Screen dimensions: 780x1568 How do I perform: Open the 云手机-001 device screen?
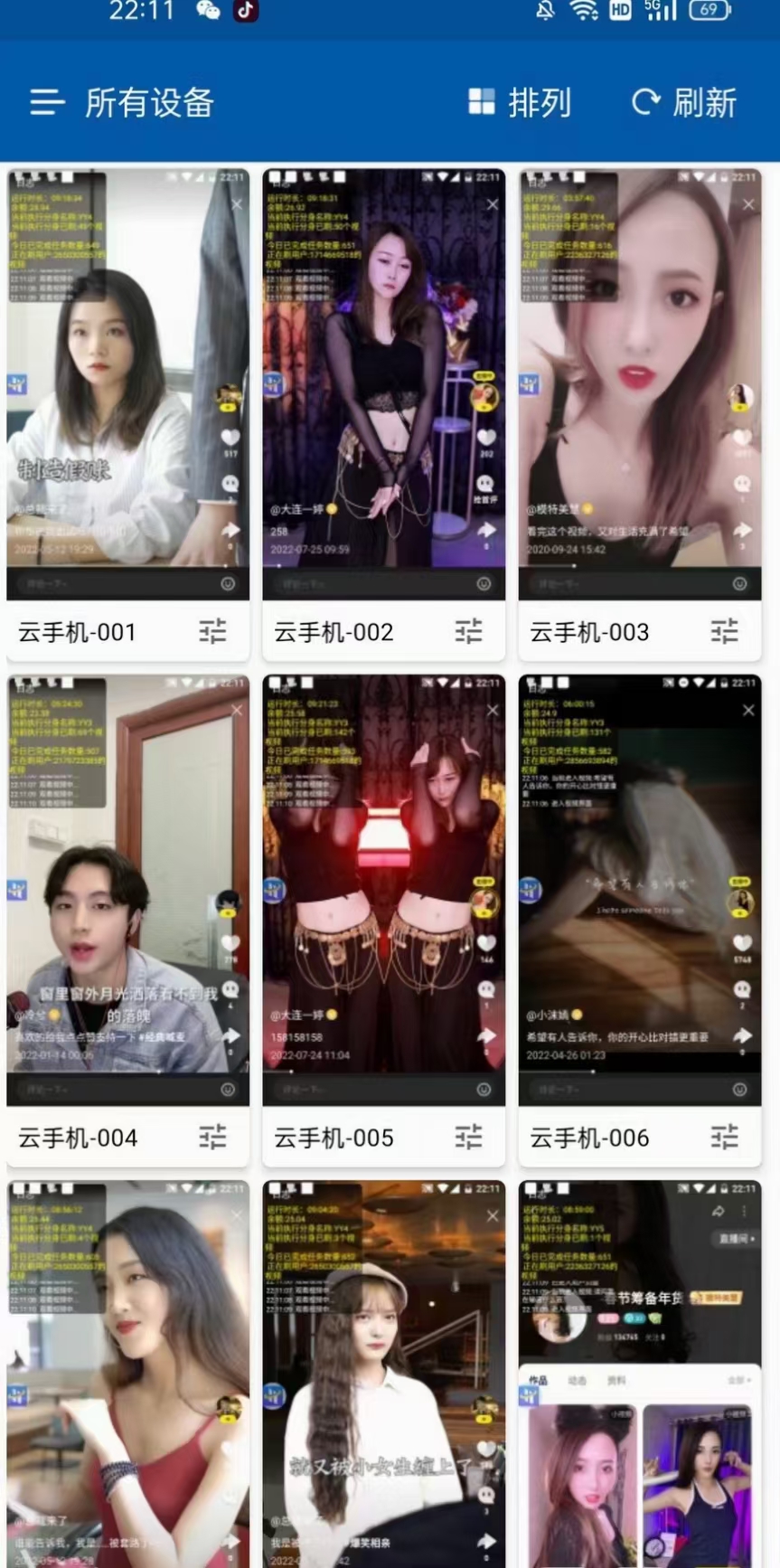coord(127,383)
